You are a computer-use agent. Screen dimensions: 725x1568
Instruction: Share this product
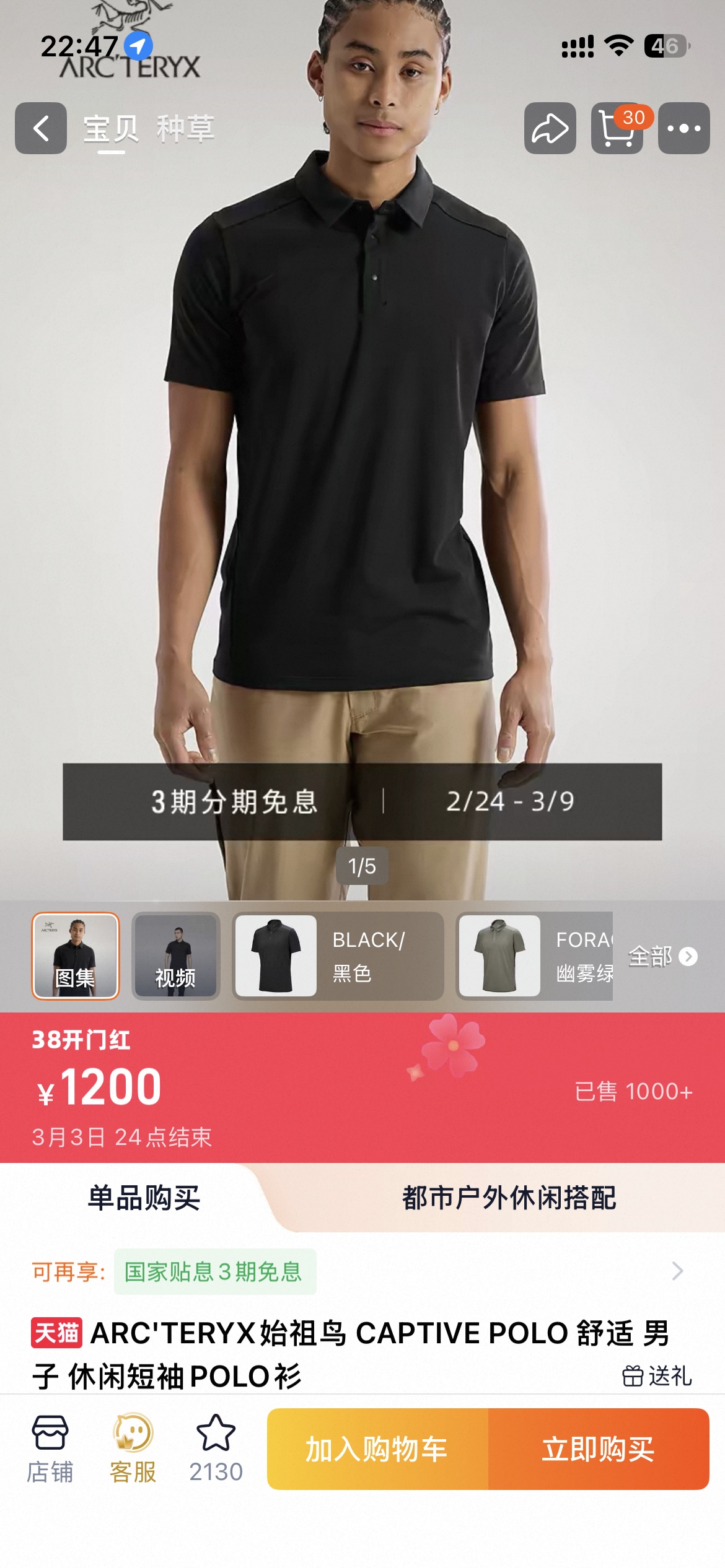click(x=550, y=128)
